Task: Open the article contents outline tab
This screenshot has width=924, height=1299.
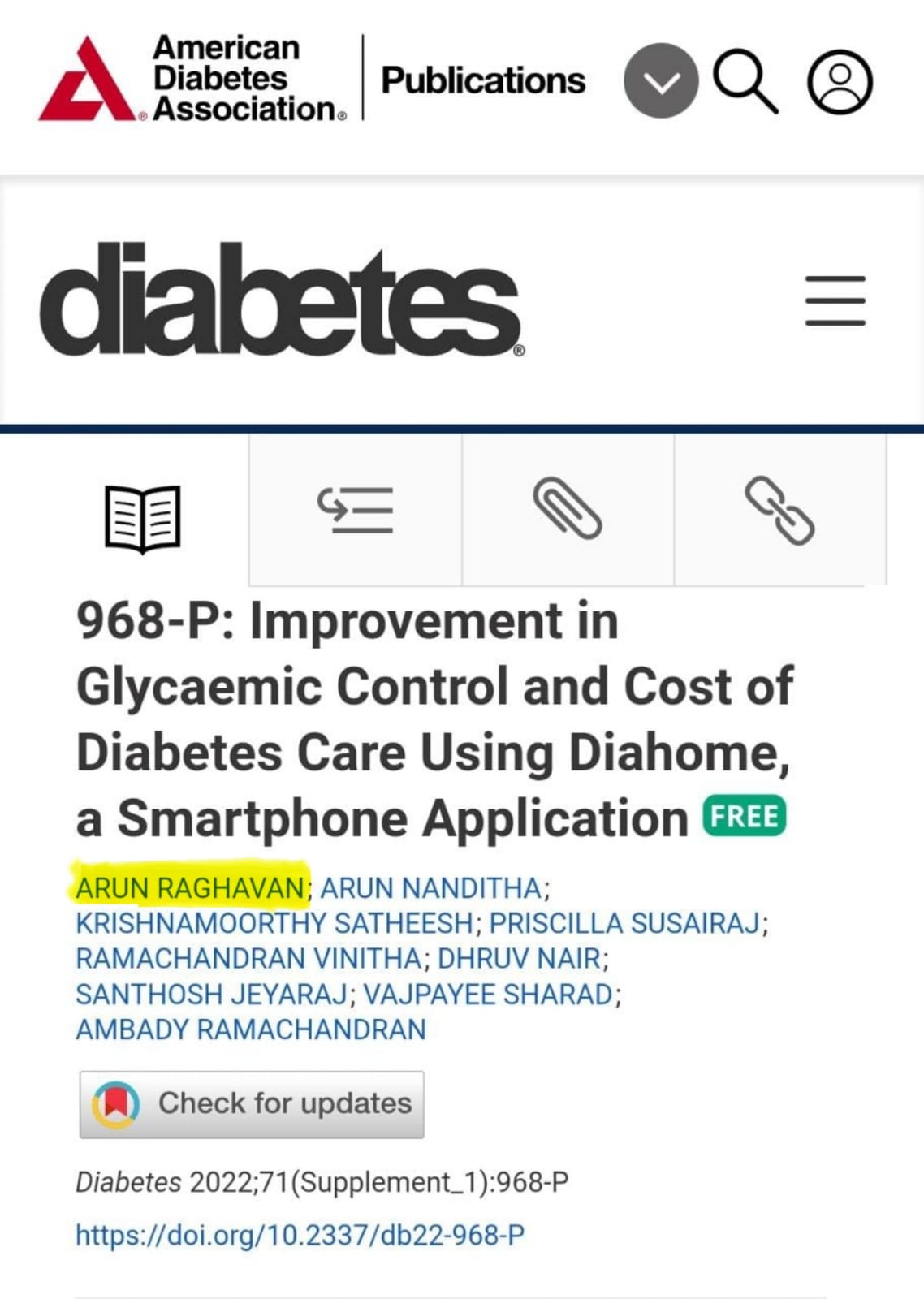Action: tap(356, 511)
